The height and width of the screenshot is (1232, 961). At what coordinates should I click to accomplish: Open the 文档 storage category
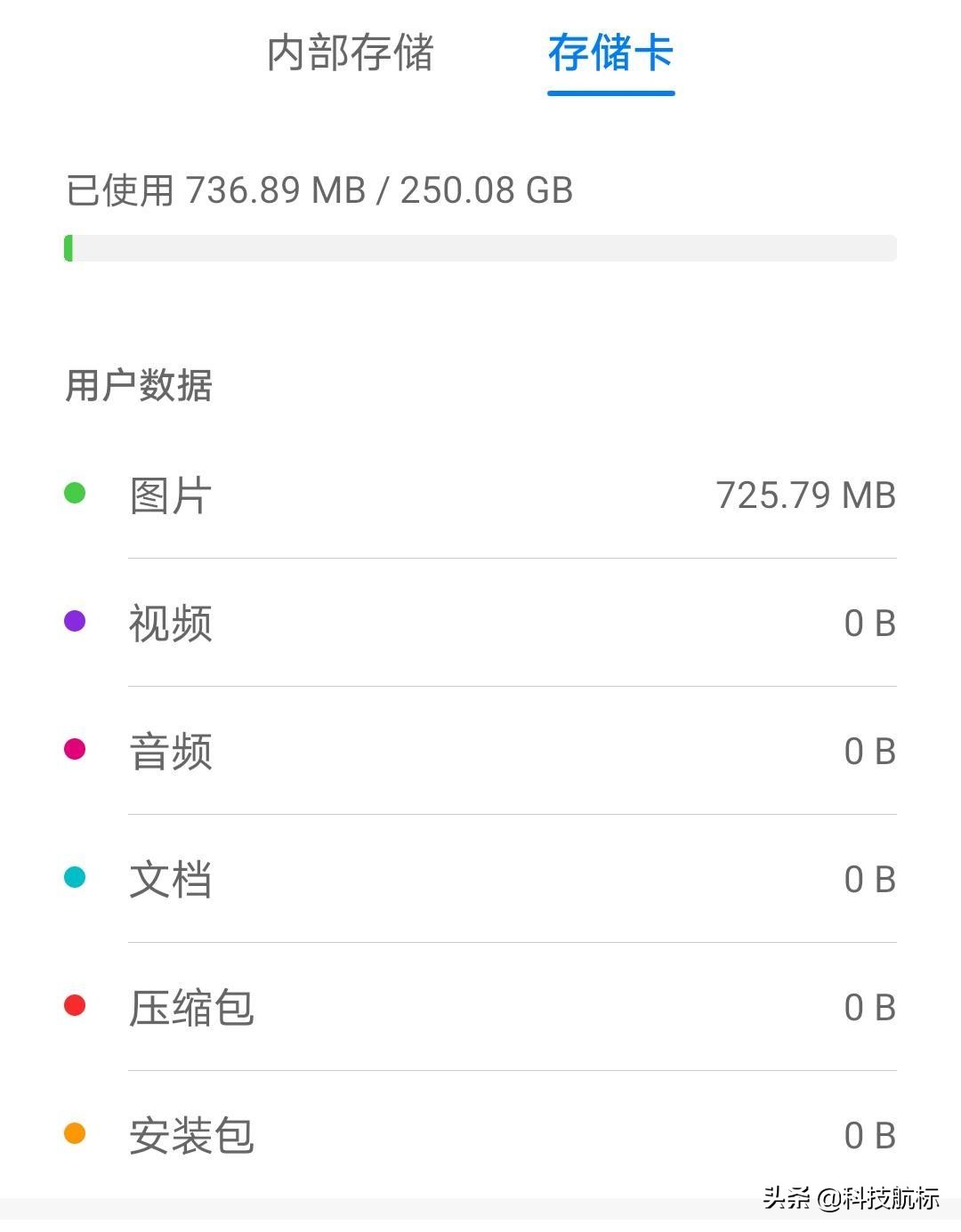pyautogui.click(x=480, y=879)
